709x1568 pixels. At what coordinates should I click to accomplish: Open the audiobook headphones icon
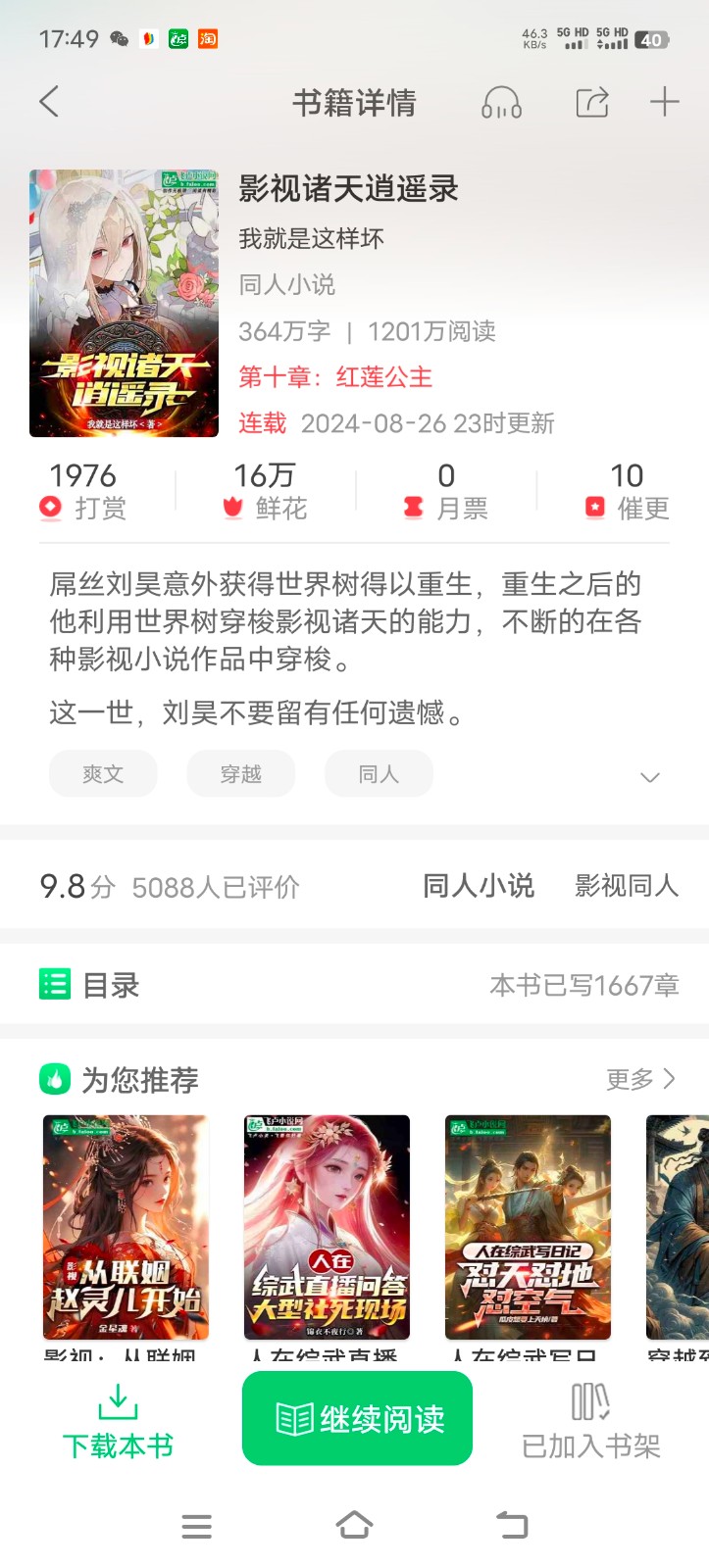coord(501,102)
